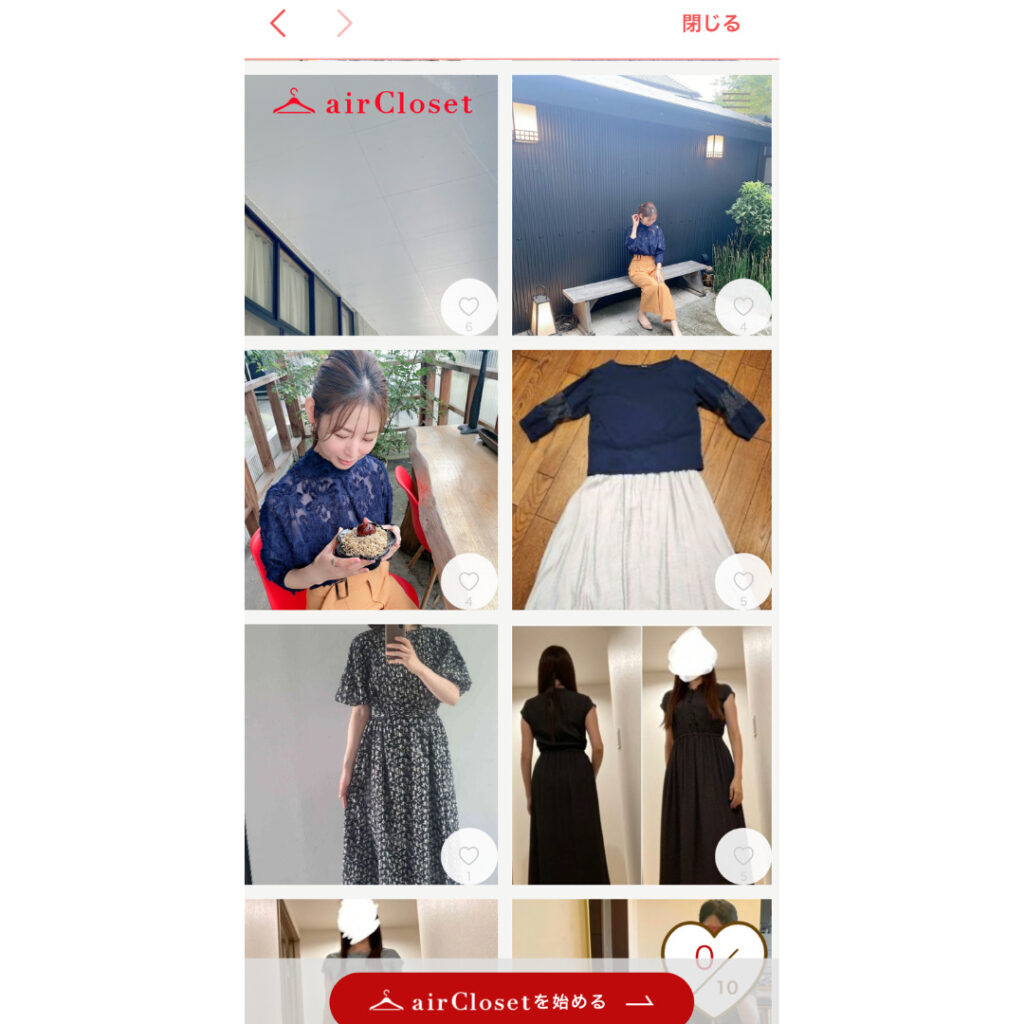The image size is (1024, 1024).
Task: Like the black dress front and back photo
Action: pos(743,856)
